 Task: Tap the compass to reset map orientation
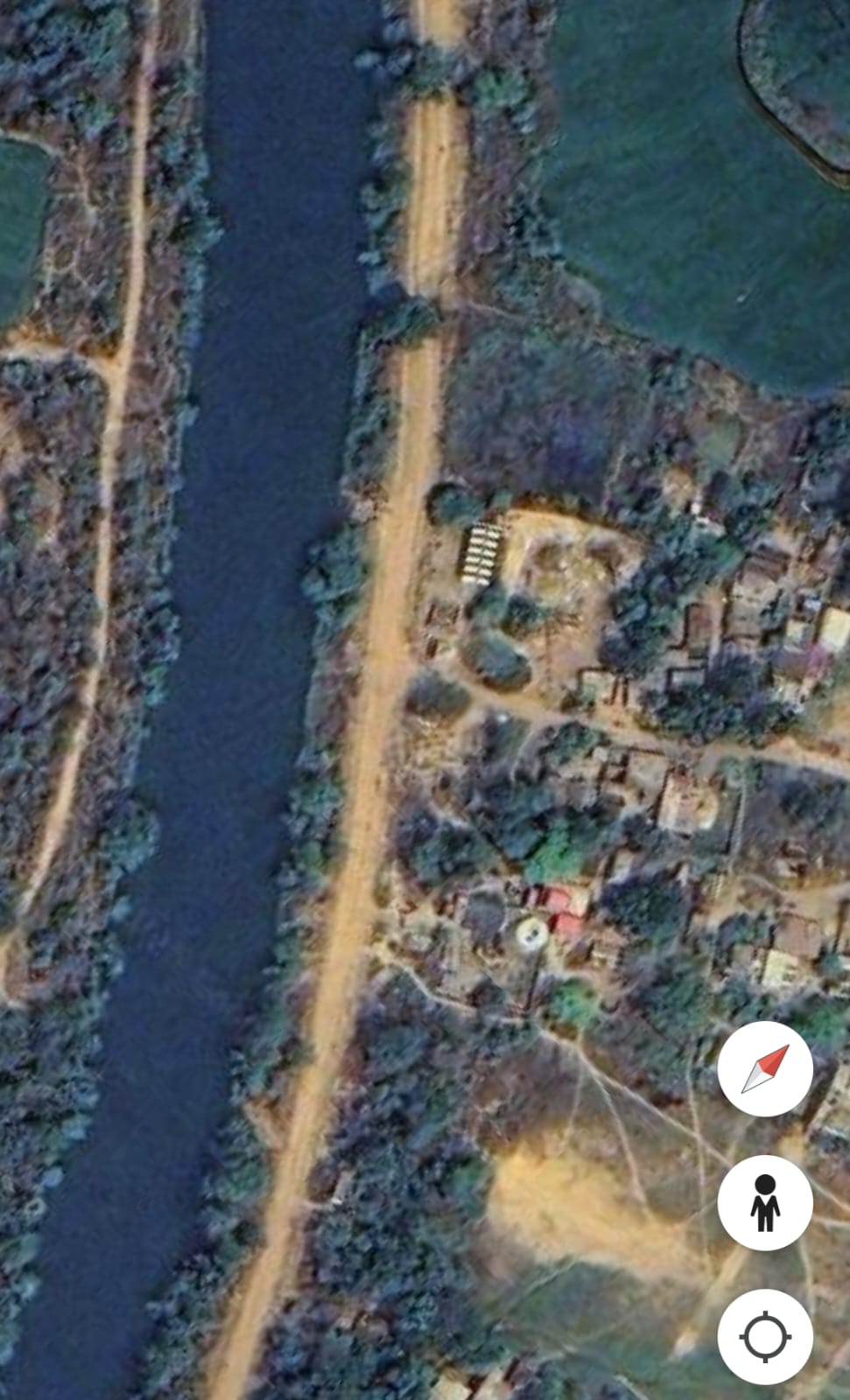765,1068
